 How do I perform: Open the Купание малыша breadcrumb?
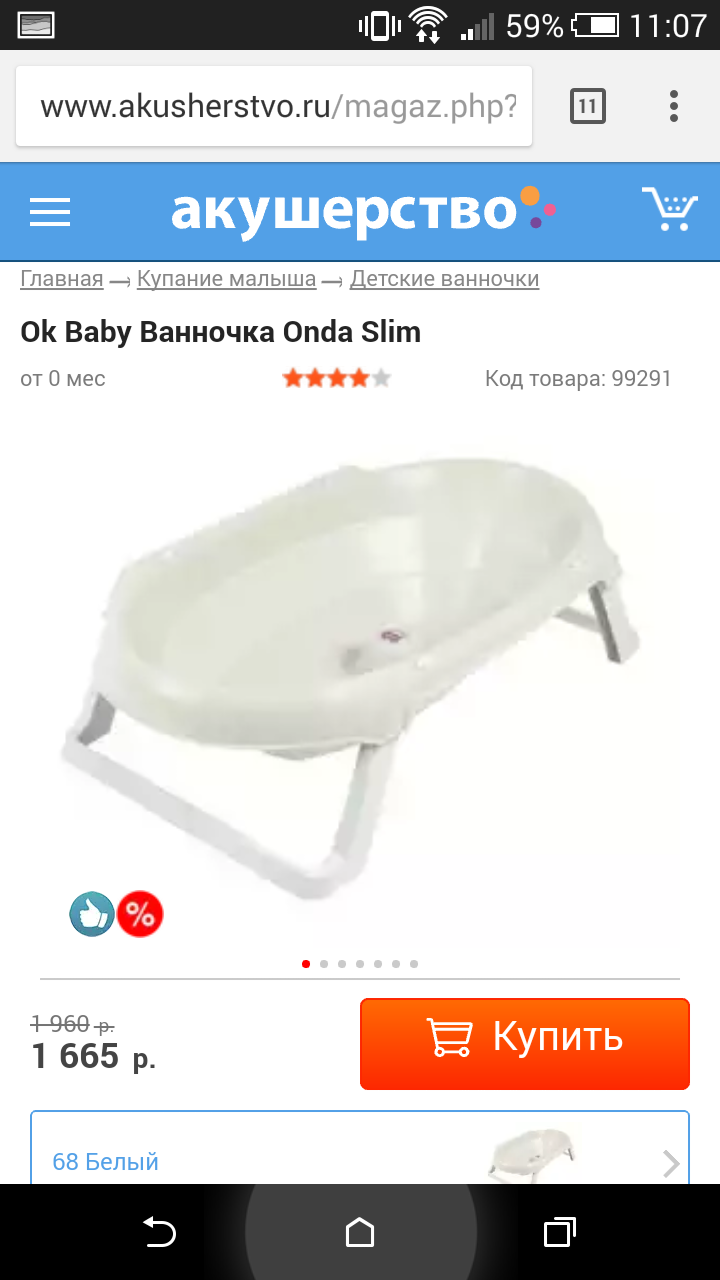point(227,279)
